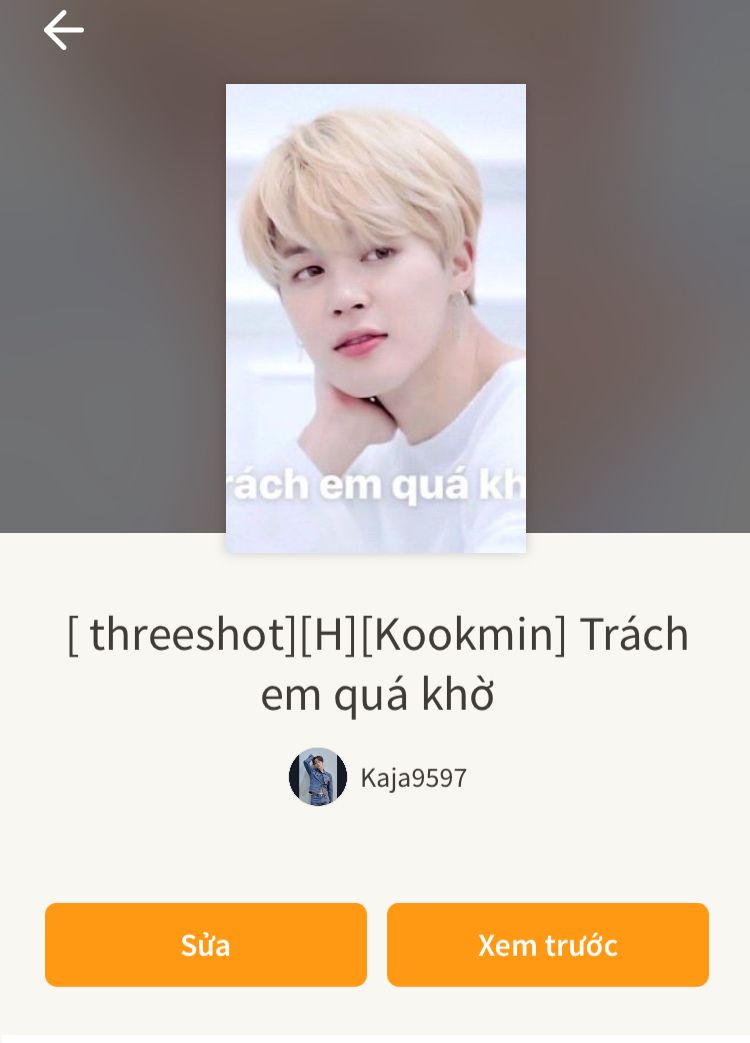The width and height of the screenshot is (750, 1043).
Task: Open the story cover image
Action: point(375,318)
